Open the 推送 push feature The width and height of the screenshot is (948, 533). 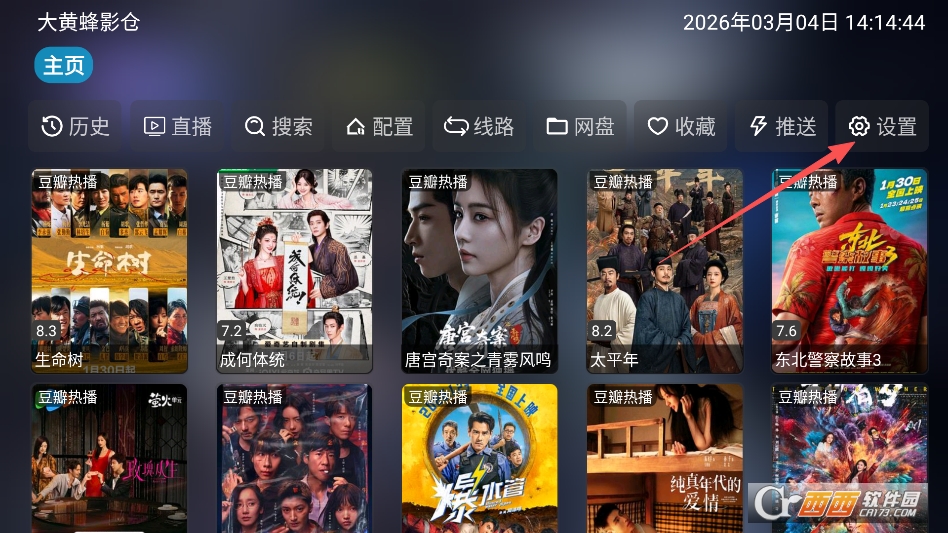coord(783,126)
